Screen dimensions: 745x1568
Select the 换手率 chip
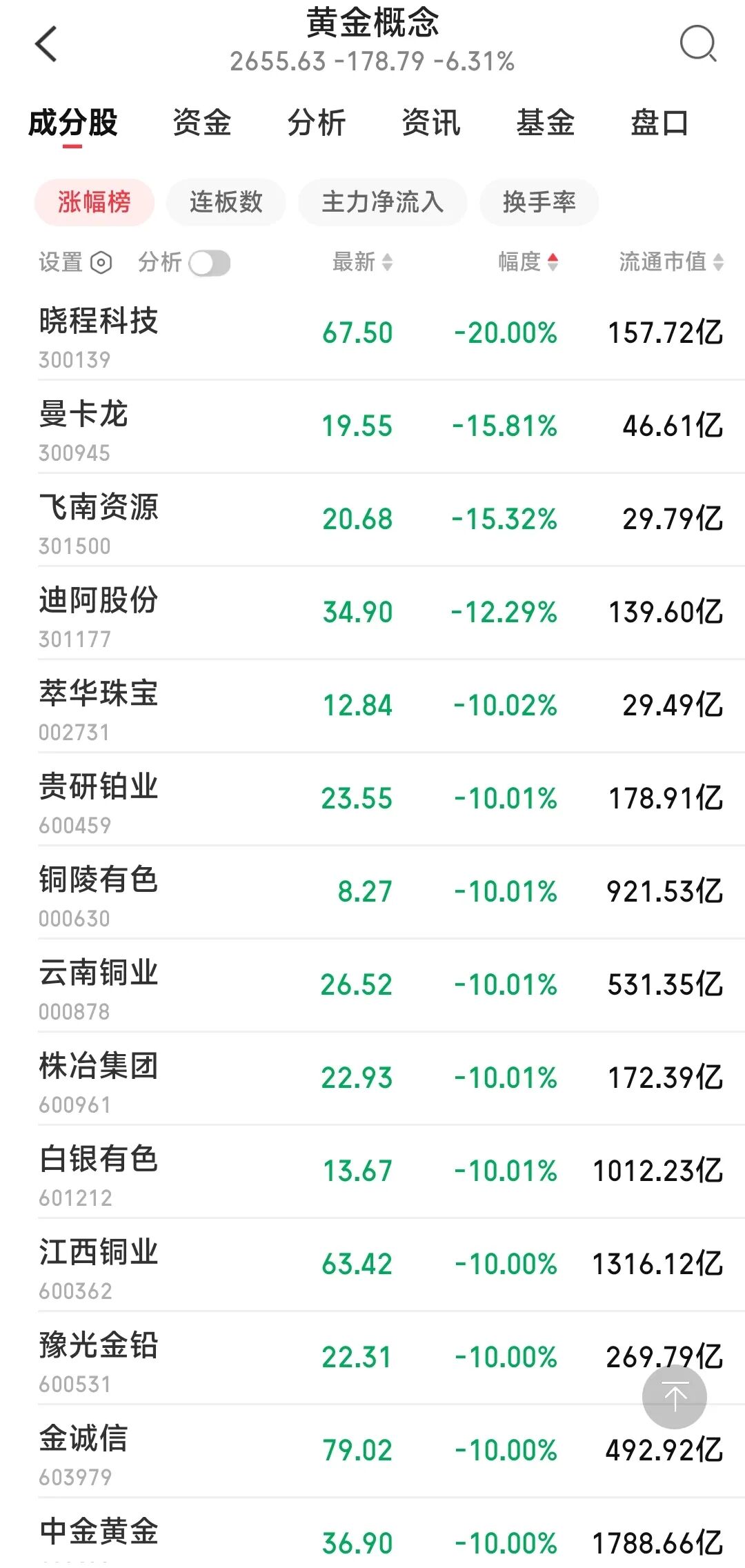pos(539,202)
